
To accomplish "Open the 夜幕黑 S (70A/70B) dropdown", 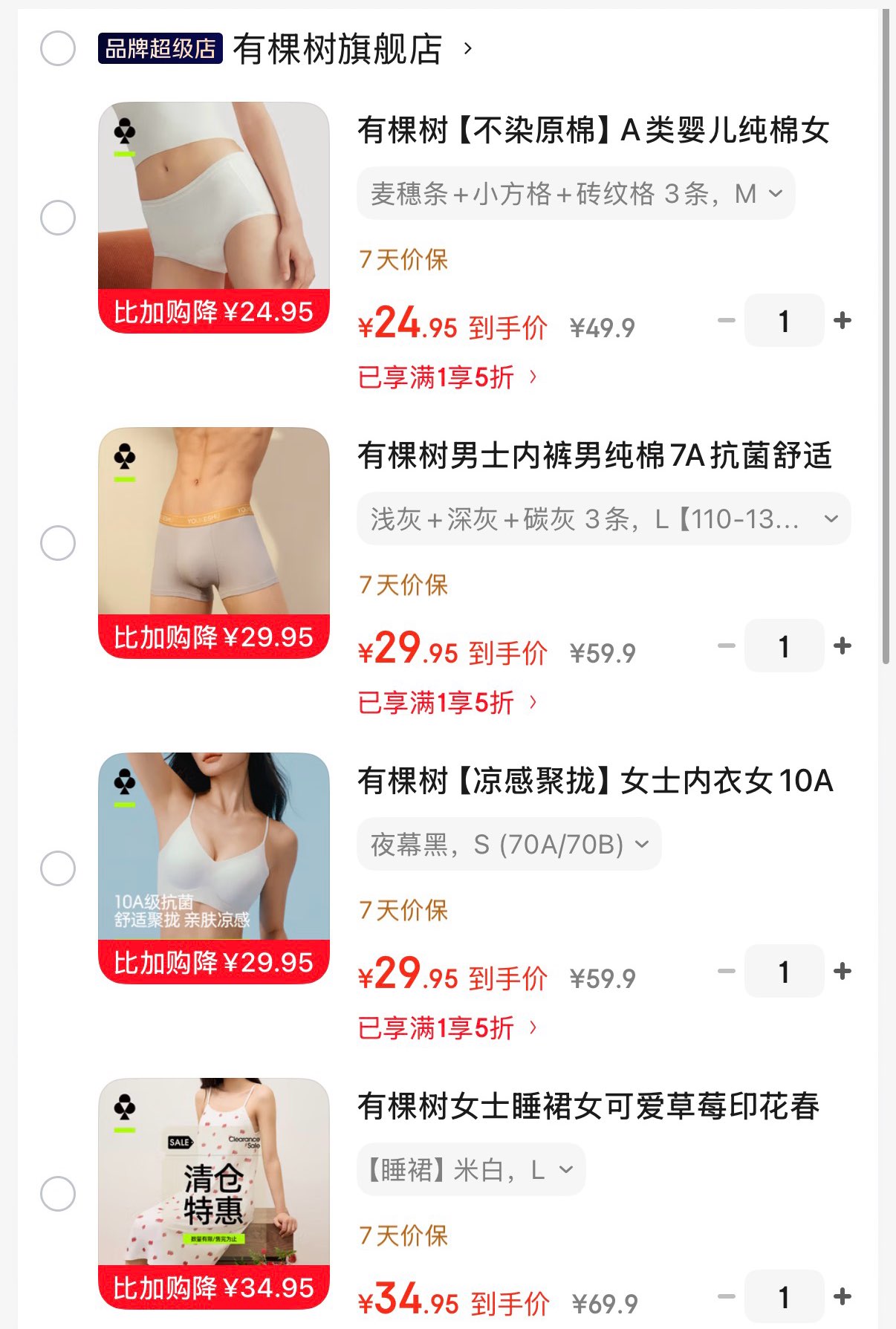I will pyautogui.click(x=509, y=843).
